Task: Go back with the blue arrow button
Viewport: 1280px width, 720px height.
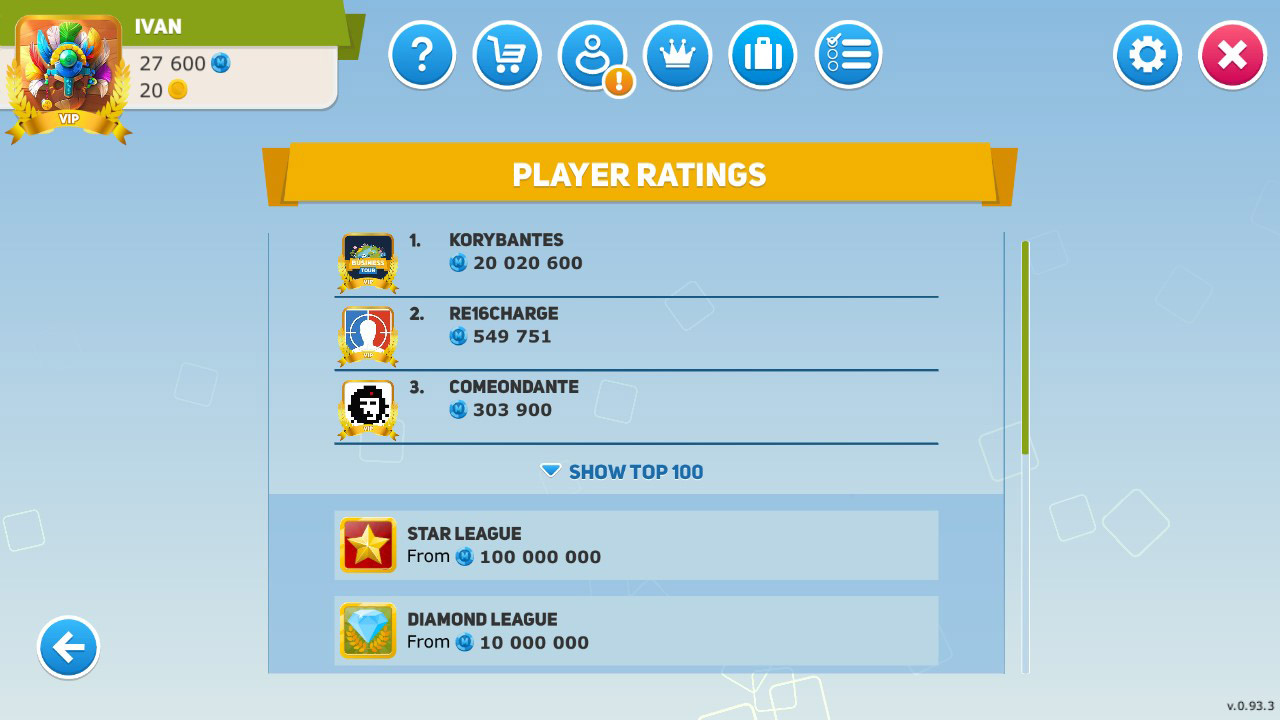Action: click(69, 647)
